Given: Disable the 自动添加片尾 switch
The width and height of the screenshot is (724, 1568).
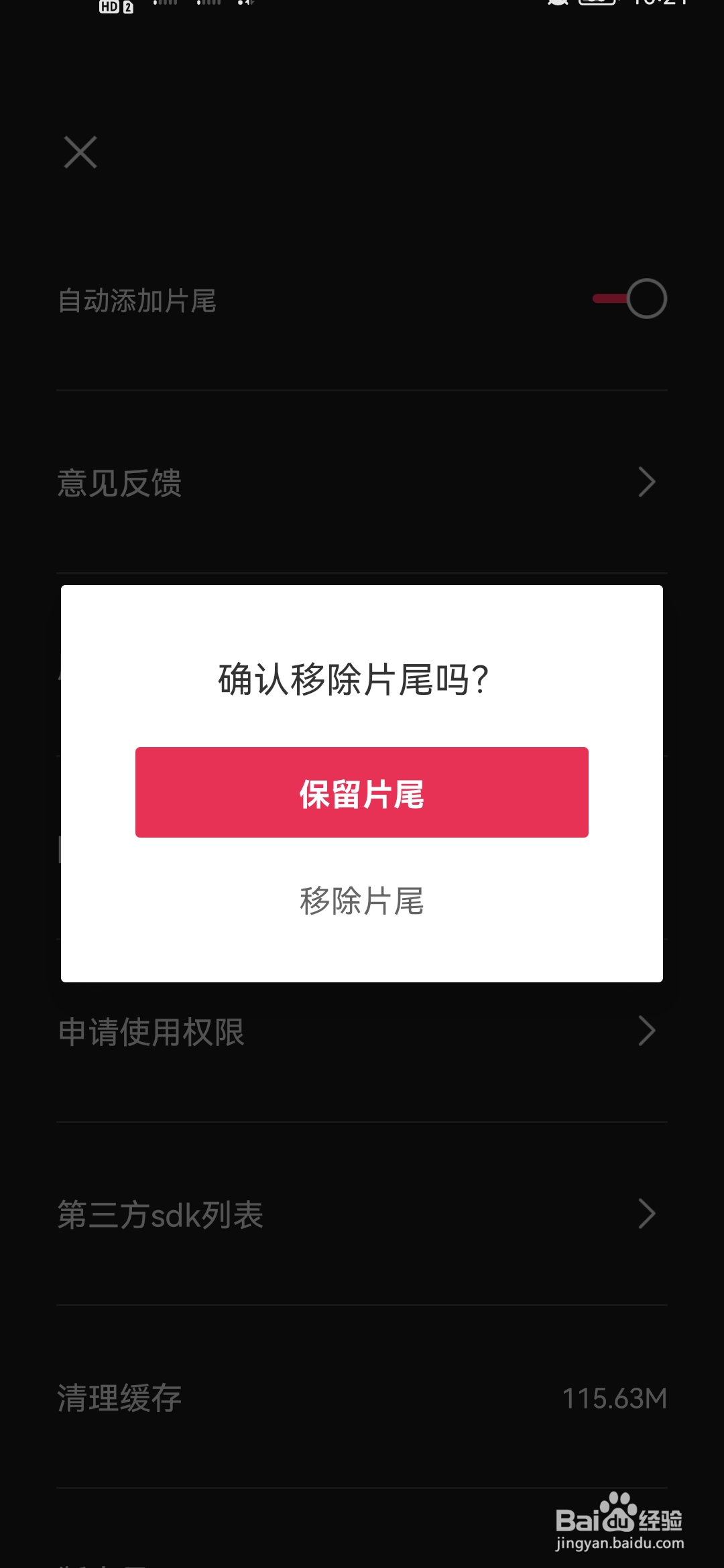Looking at the screenshot, I should [627, 300].
